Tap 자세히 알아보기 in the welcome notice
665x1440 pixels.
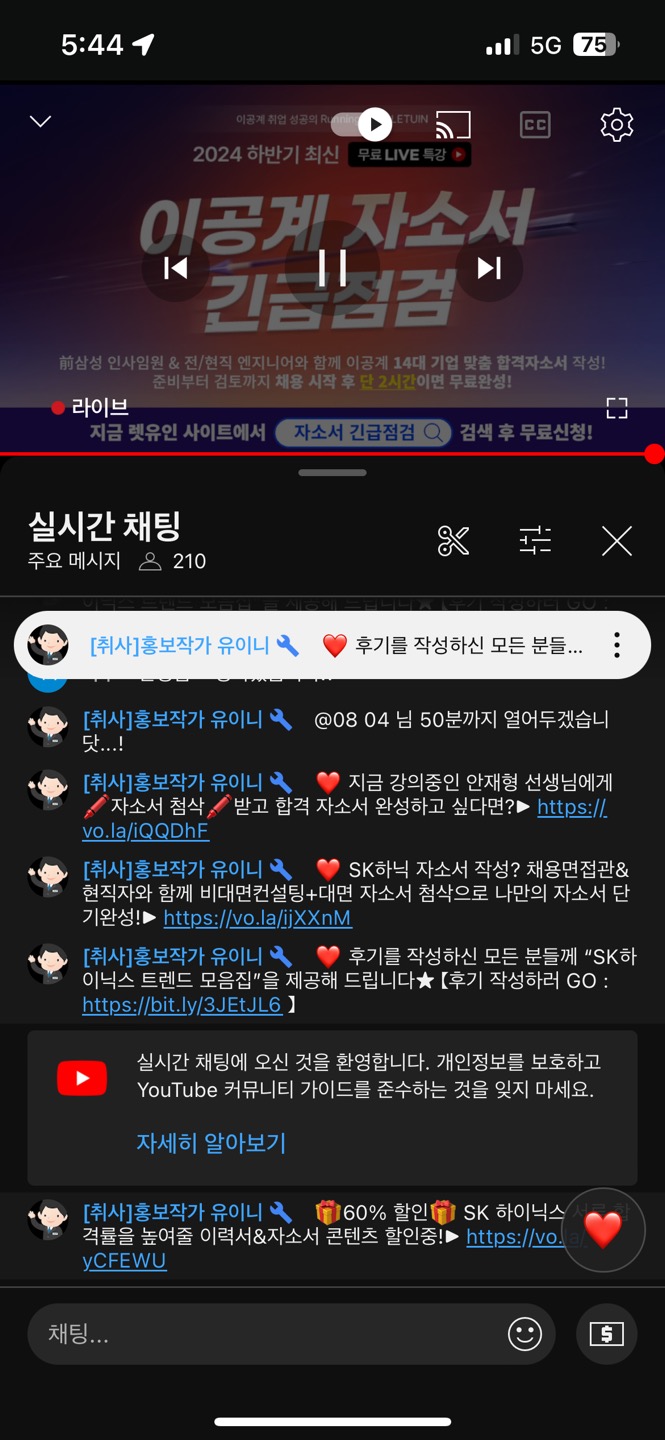pyautogui.click(x=211, y=1142)
